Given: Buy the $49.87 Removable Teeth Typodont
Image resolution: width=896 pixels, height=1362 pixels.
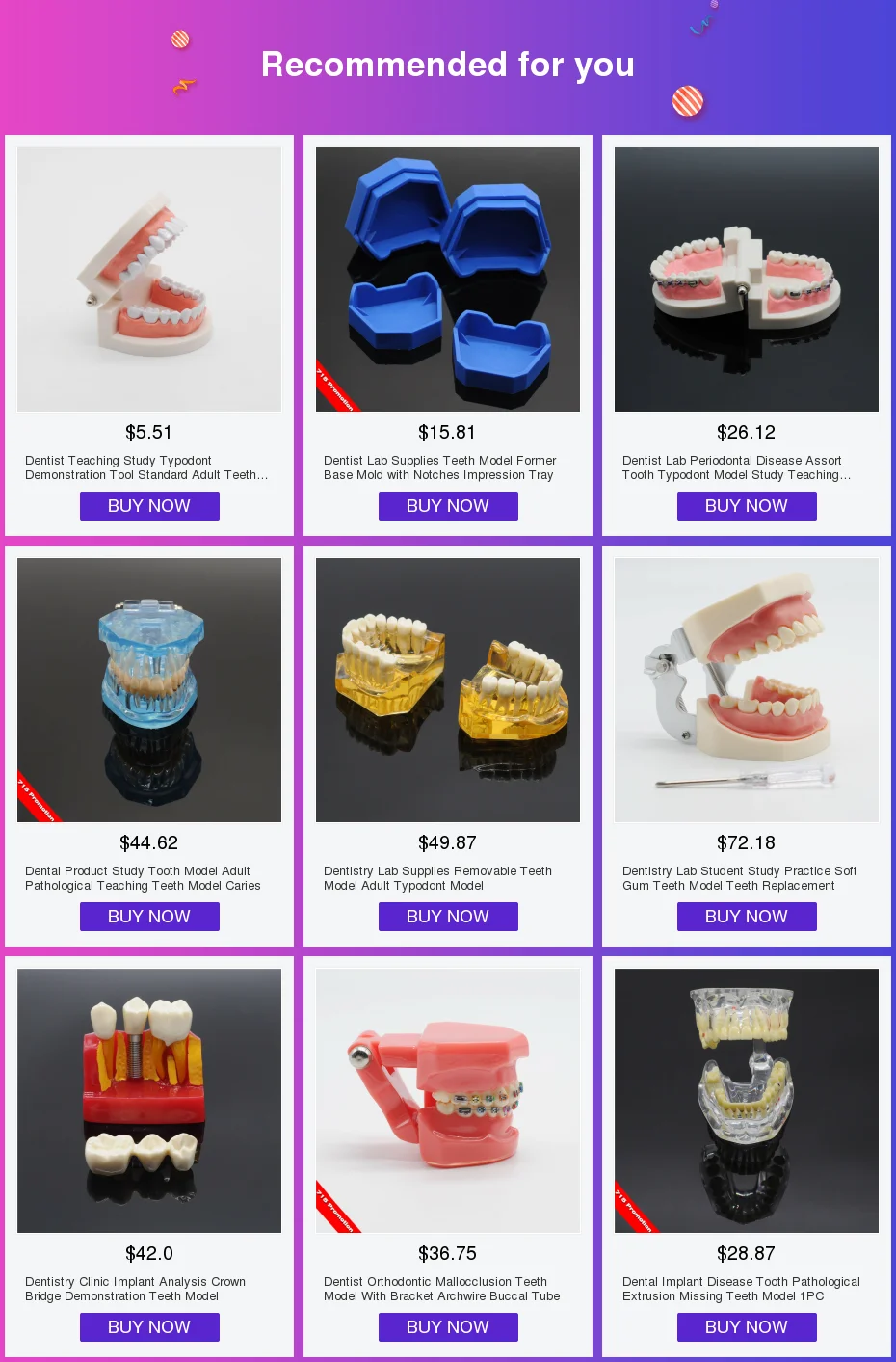Looking at the screenshot, I should point(448,917).
